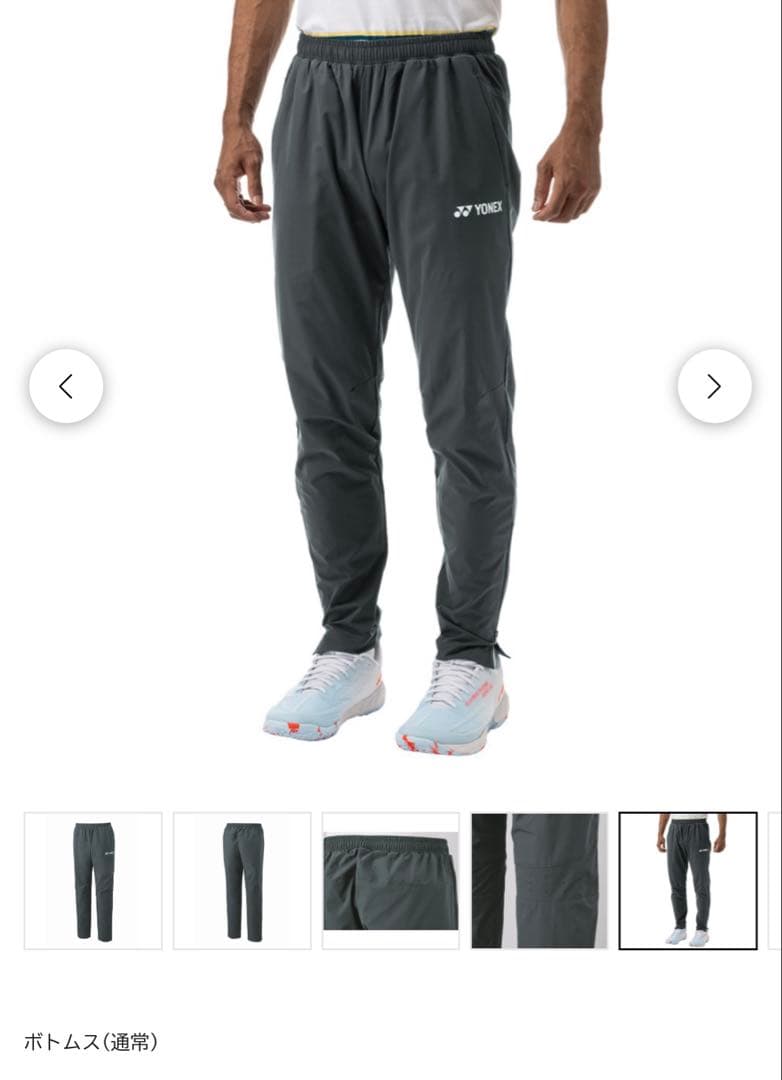Advance to the next product image
Viewport: 782px width, 1080px height.
click(714, 386)
